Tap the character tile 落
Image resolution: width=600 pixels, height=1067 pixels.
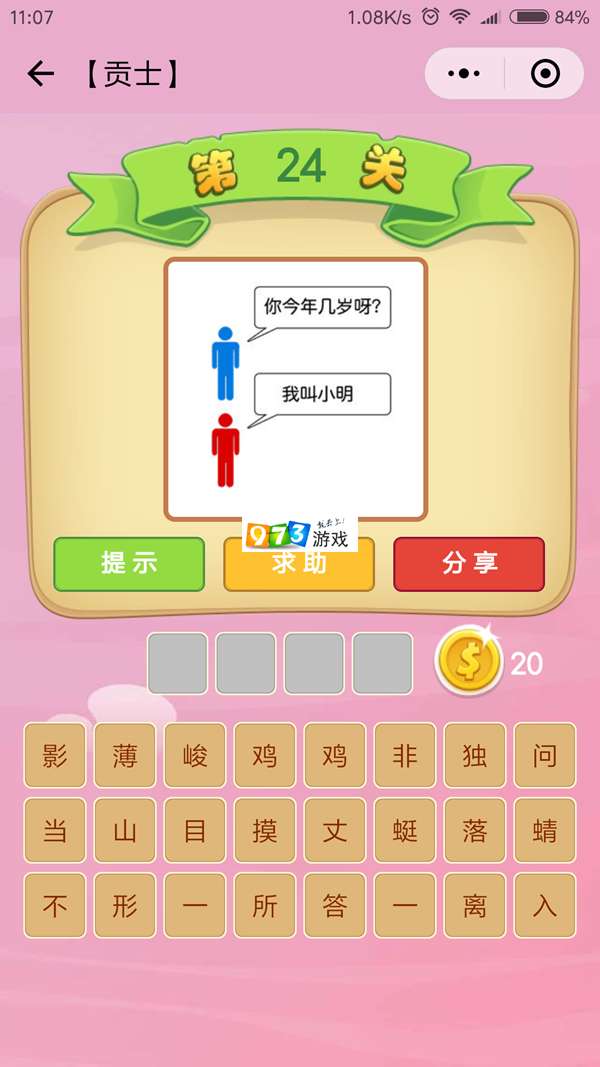coord(475,830)
